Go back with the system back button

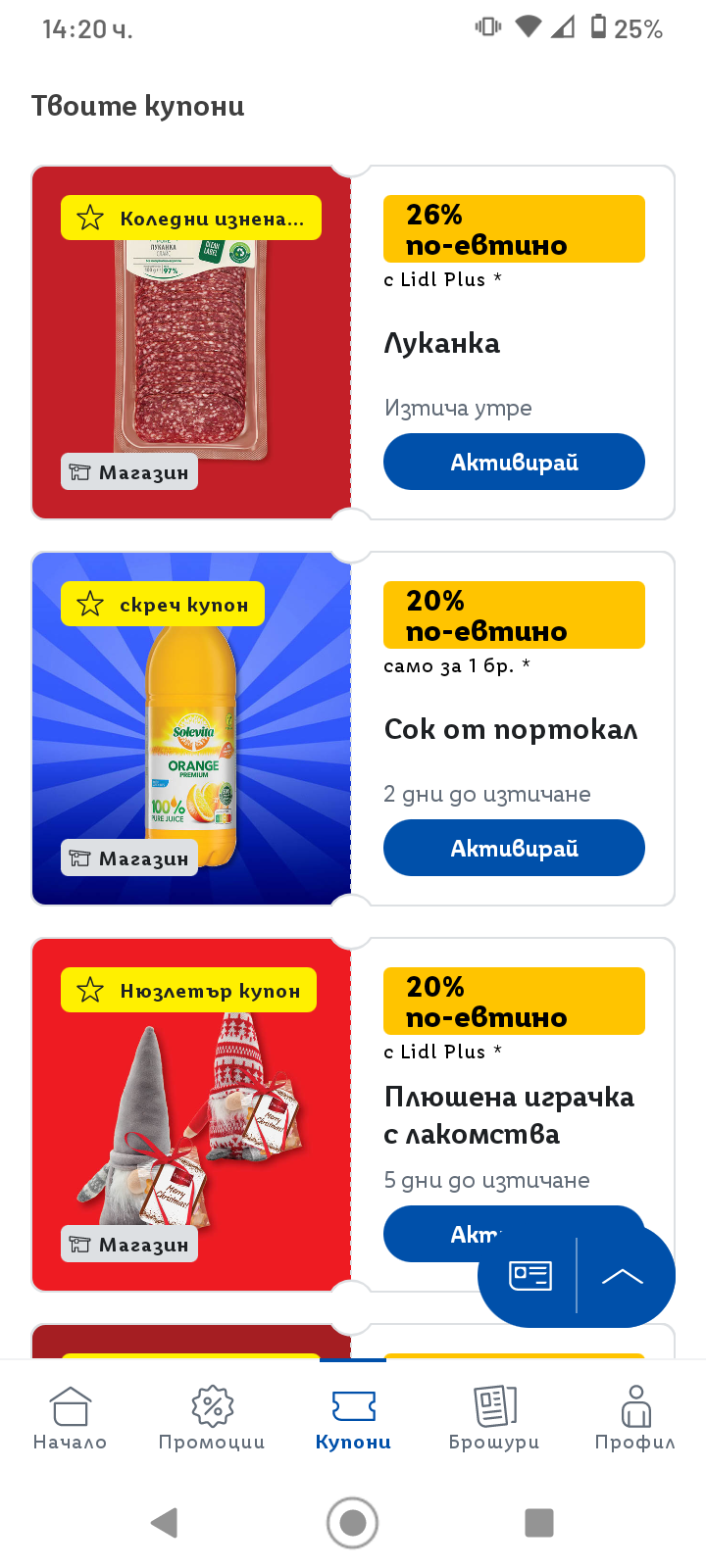tap(165, 1522)
